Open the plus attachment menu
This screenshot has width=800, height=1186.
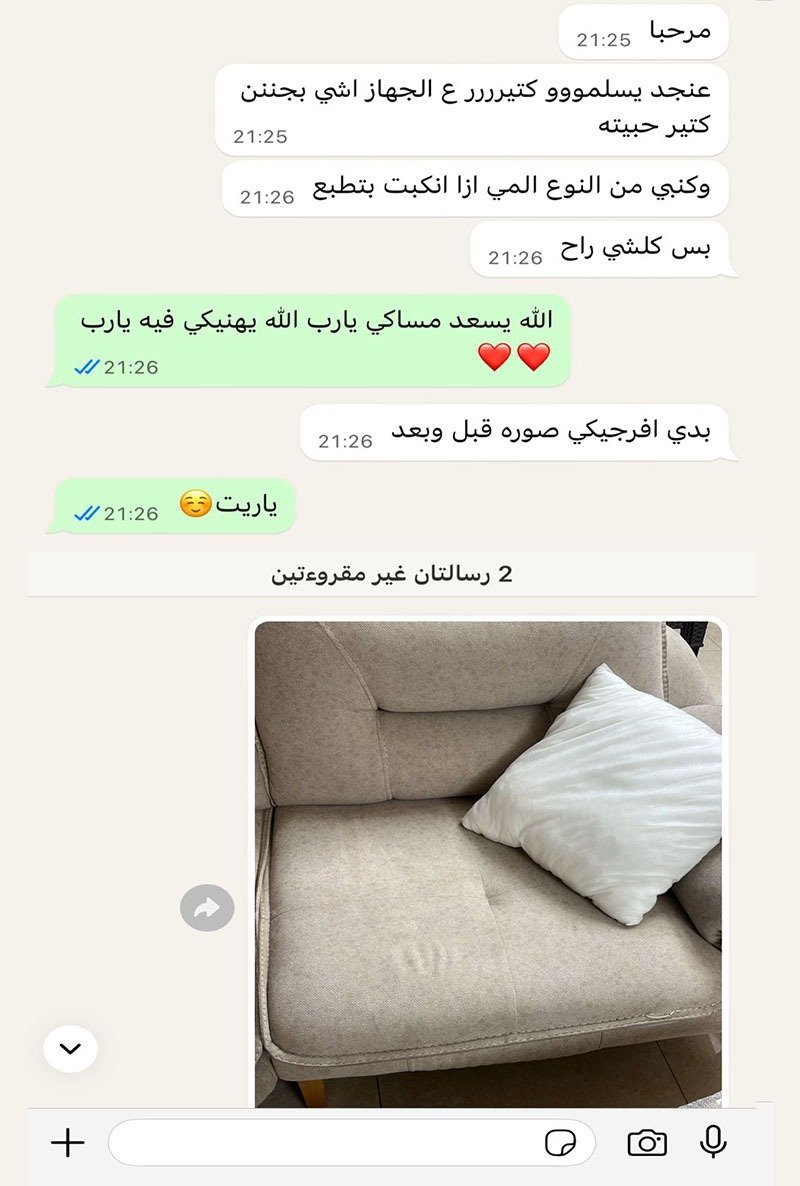pos(68,1142)
